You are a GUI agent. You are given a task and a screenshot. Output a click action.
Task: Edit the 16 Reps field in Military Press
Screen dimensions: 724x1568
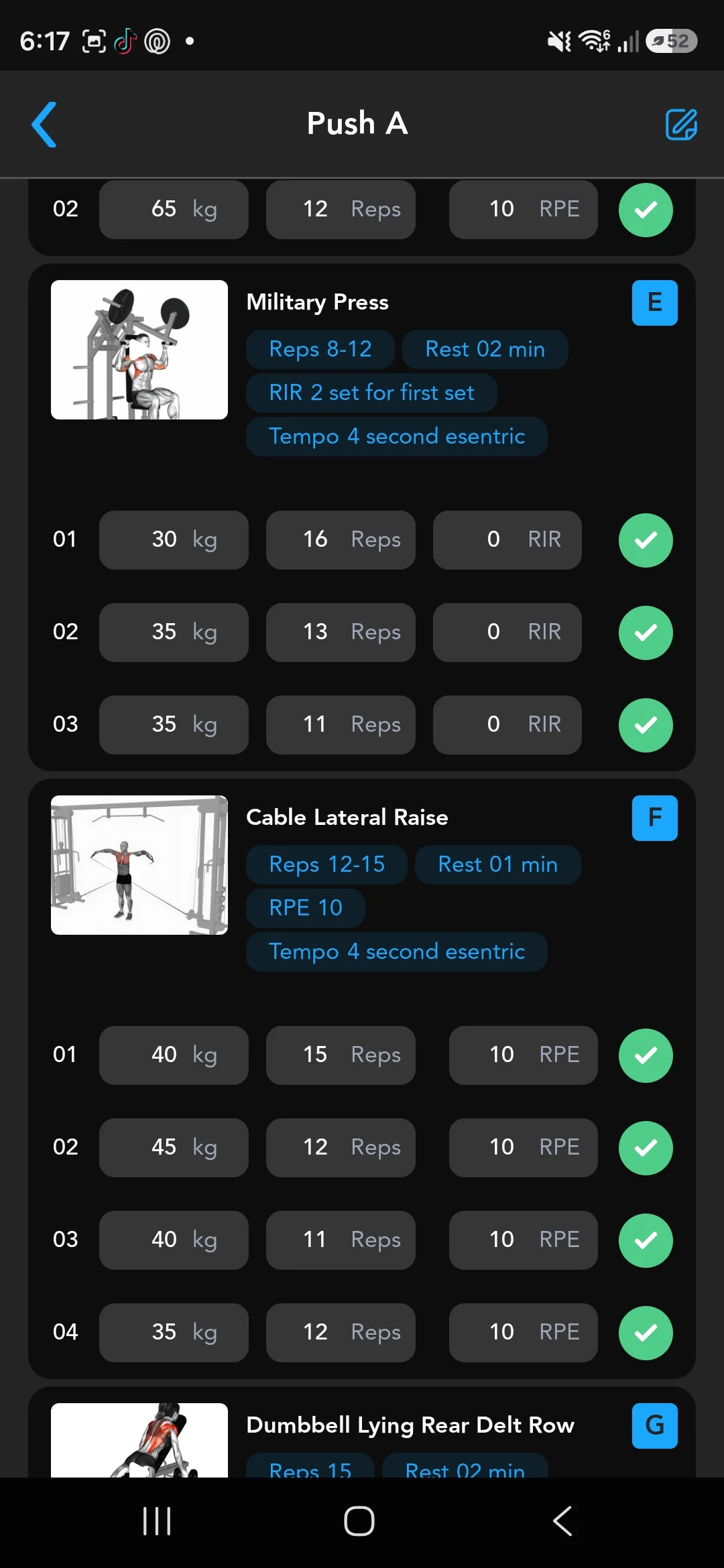[341, 540]
